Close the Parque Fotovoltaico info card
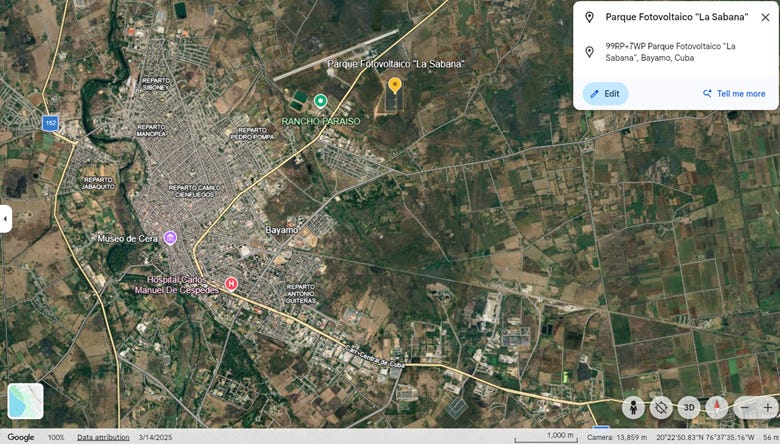Viewport: 780px width, 444px height. pyautogui.click(x=765, y=17)
